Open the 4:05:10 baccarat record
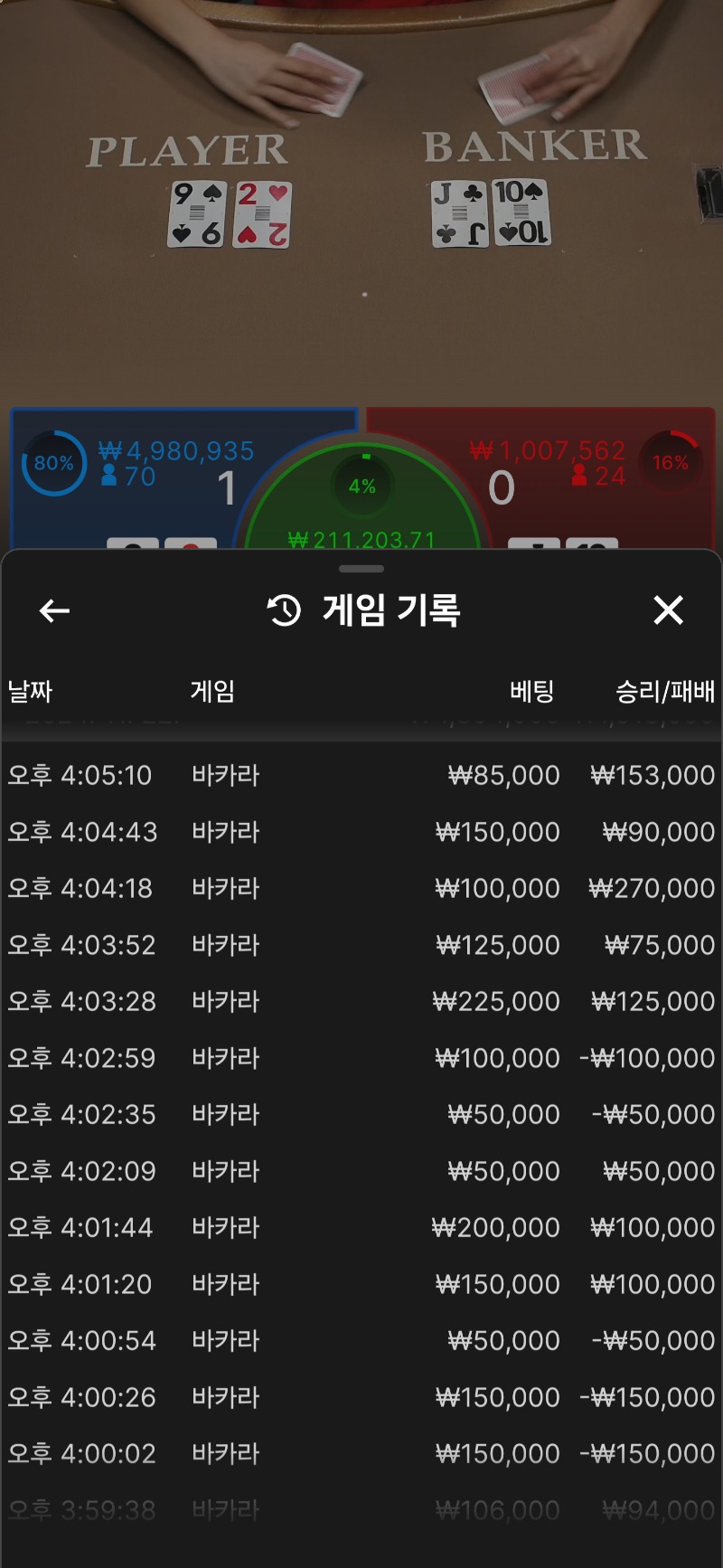Image resolution: width=723 pixels, height=1568 pixels. tap(361, 775)
